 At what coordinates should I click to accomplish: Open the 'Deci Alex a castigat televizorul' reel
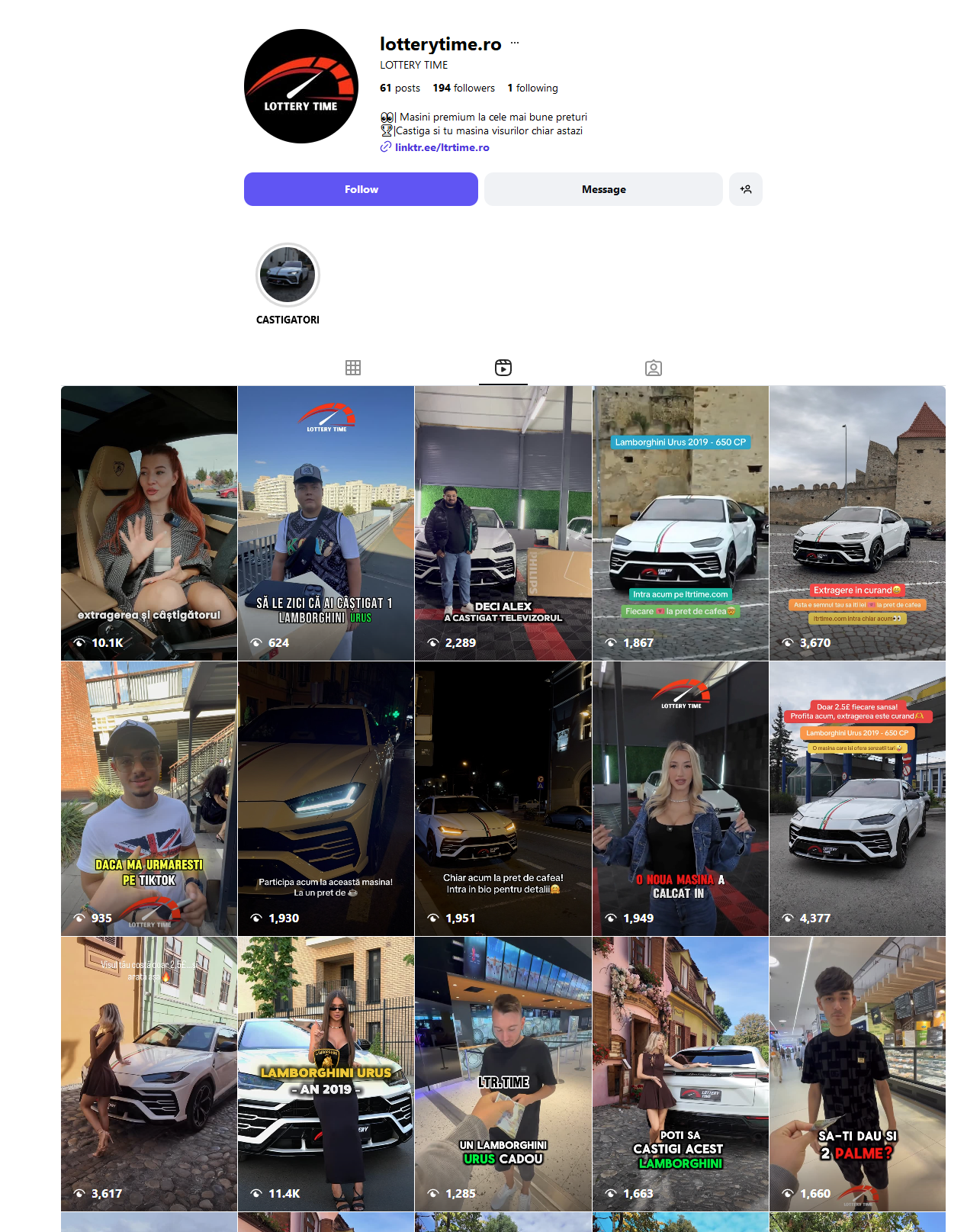[x=503, y=523]
